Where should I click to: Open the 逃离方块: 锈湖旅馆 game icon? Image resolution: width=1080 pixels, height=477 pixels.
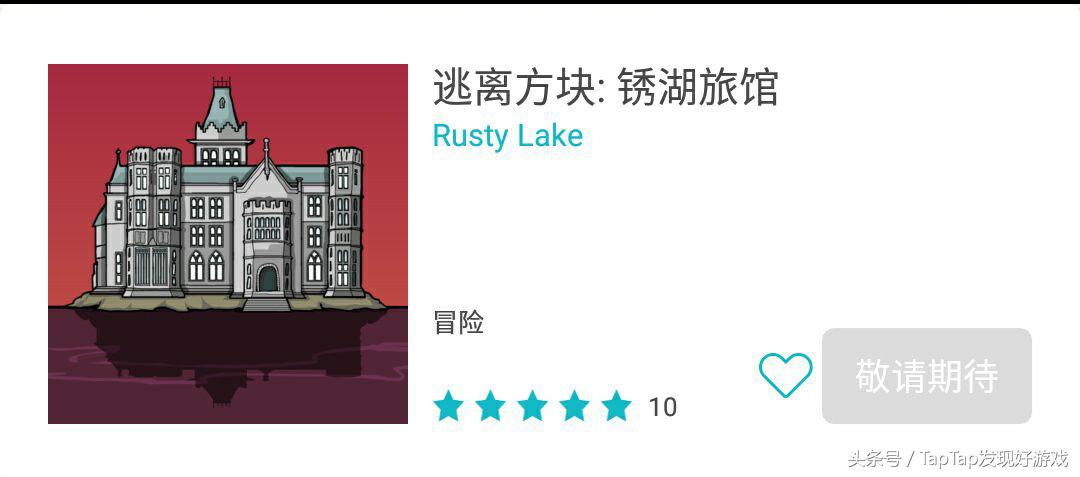(x=228, y=244)
